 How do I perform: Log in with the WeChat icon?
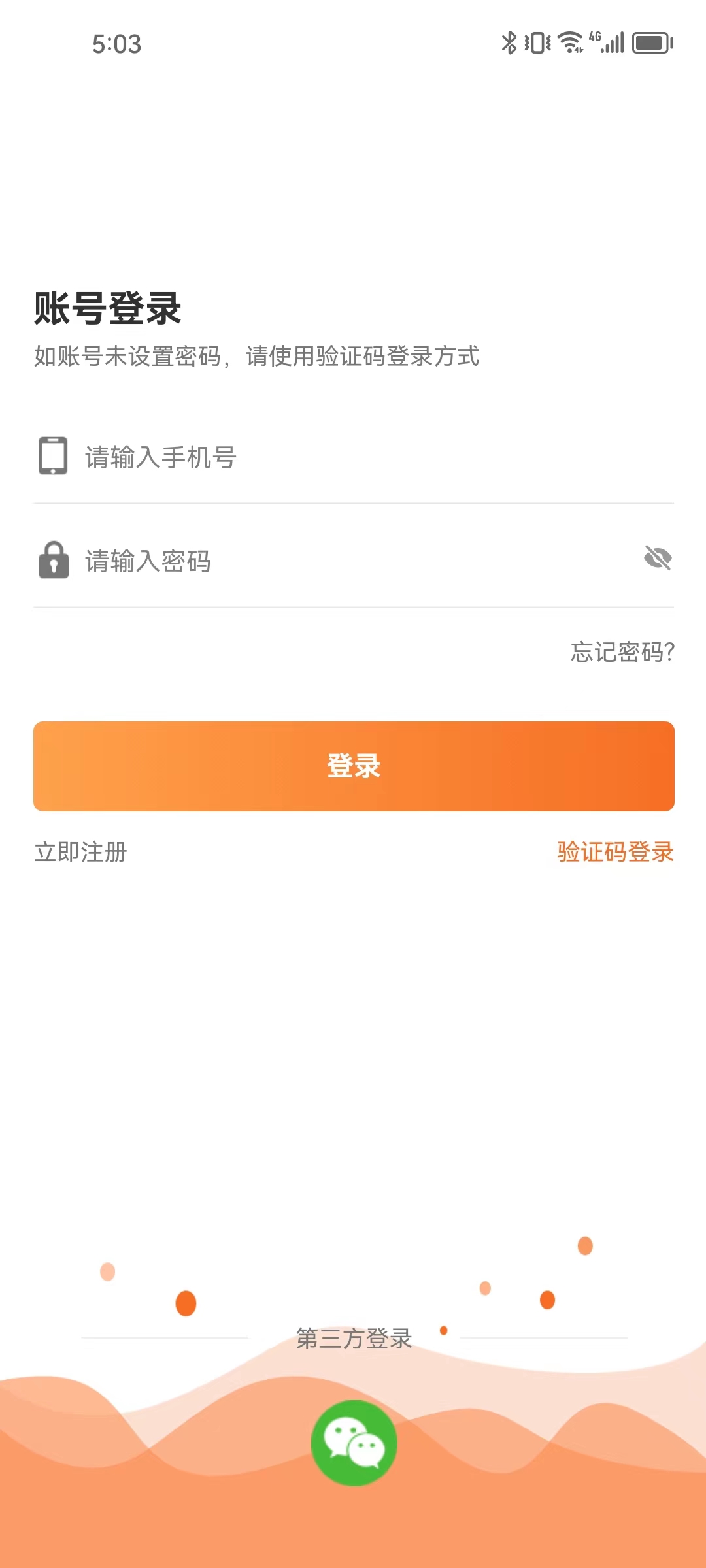click(354, 1443)
